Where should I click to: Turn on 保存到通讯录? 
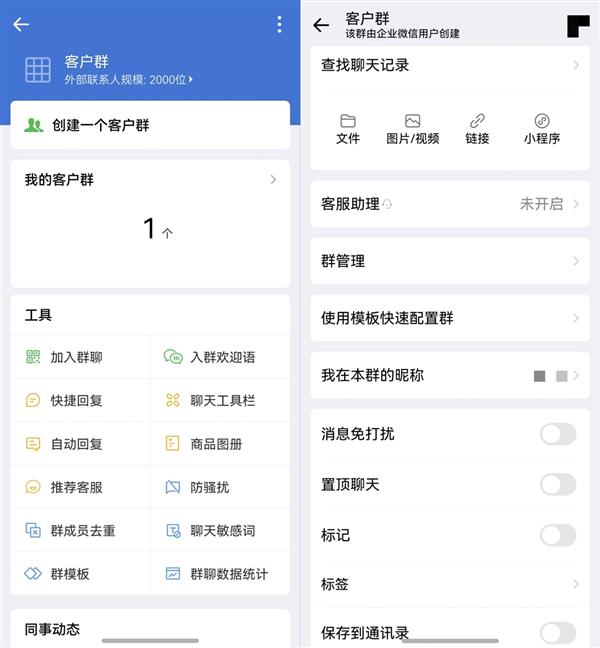[558, 633]
